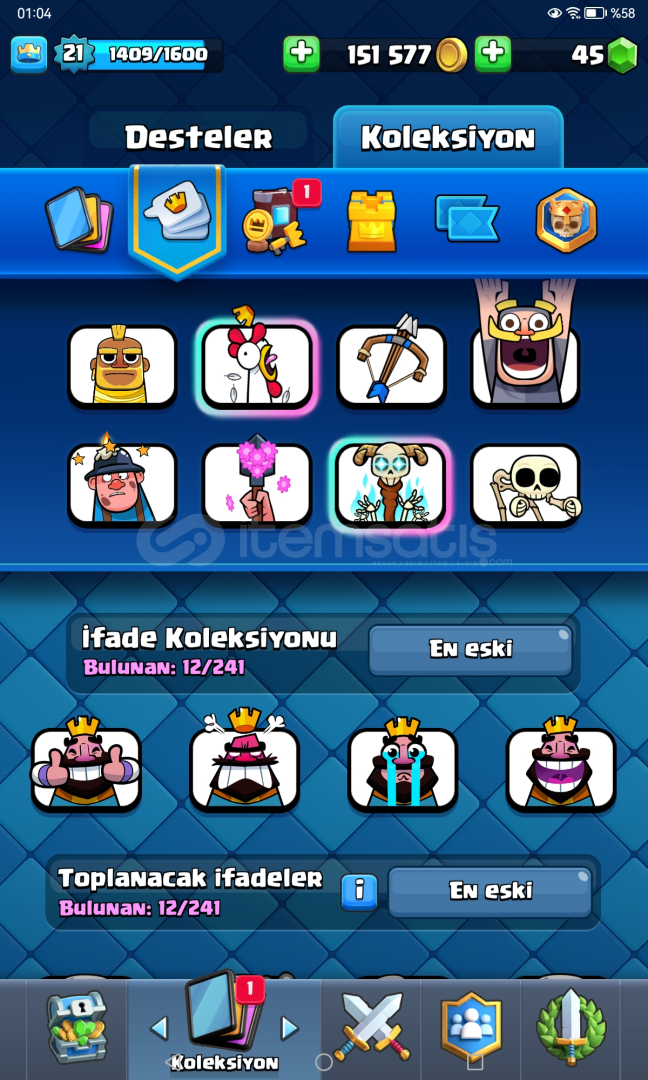Open the banners section

pos(467,218)
